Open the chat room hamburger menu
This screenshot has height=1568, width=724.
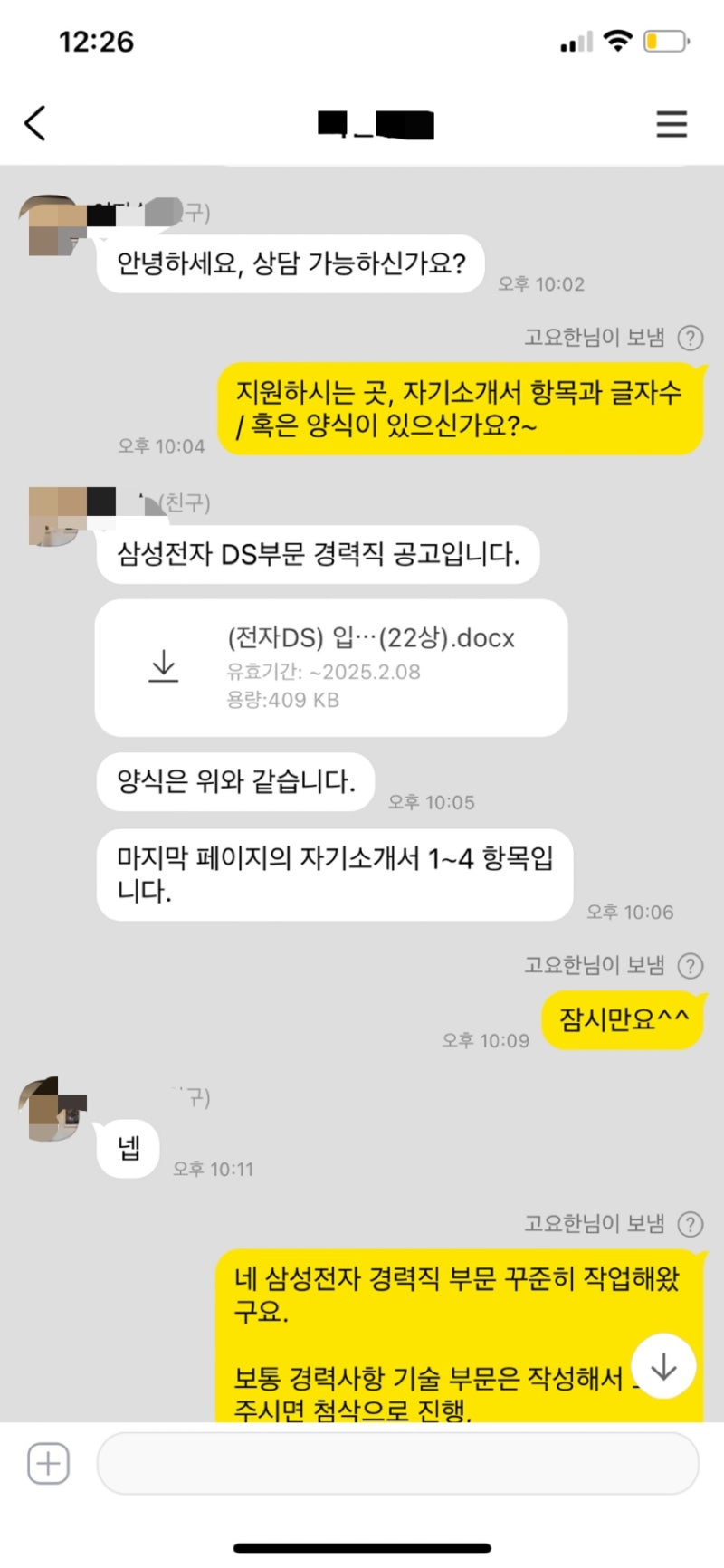[x=671, y=124]
